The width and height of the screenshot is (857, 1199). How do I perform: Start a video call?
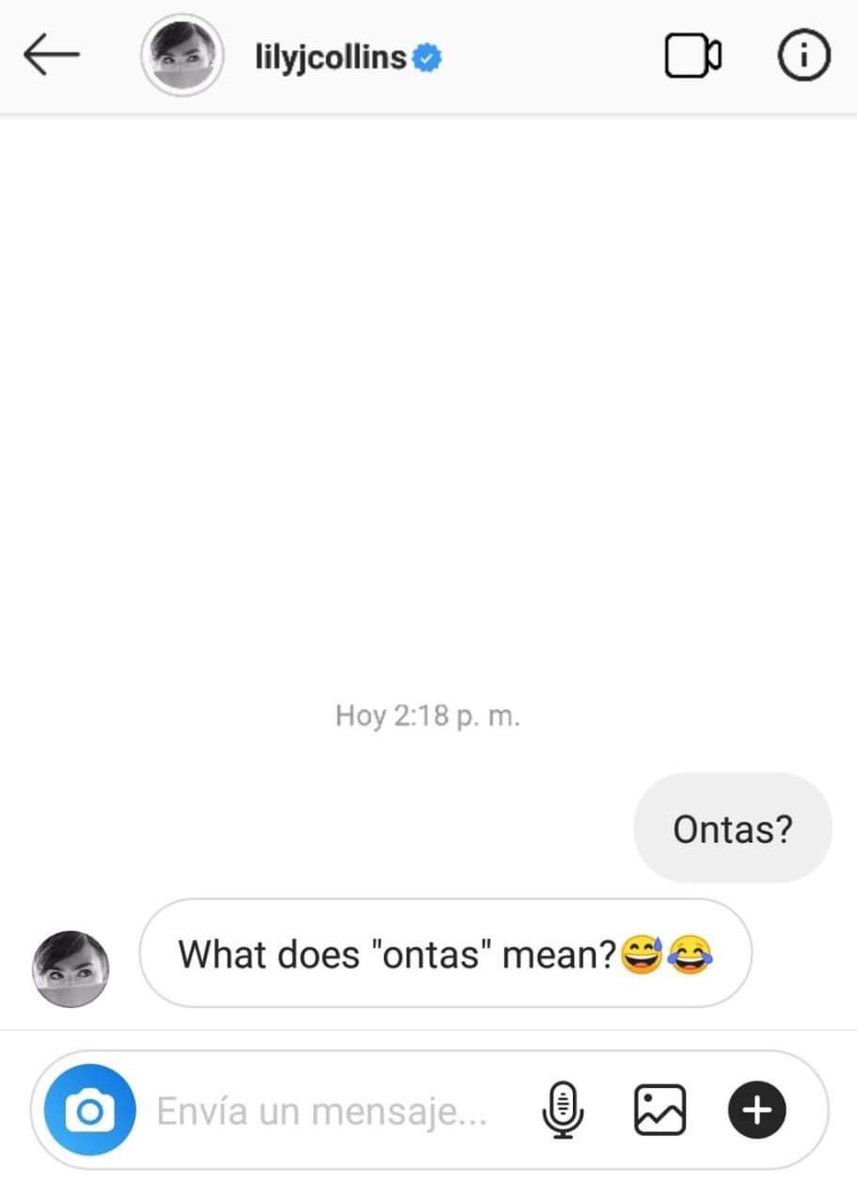pos(692,57)
